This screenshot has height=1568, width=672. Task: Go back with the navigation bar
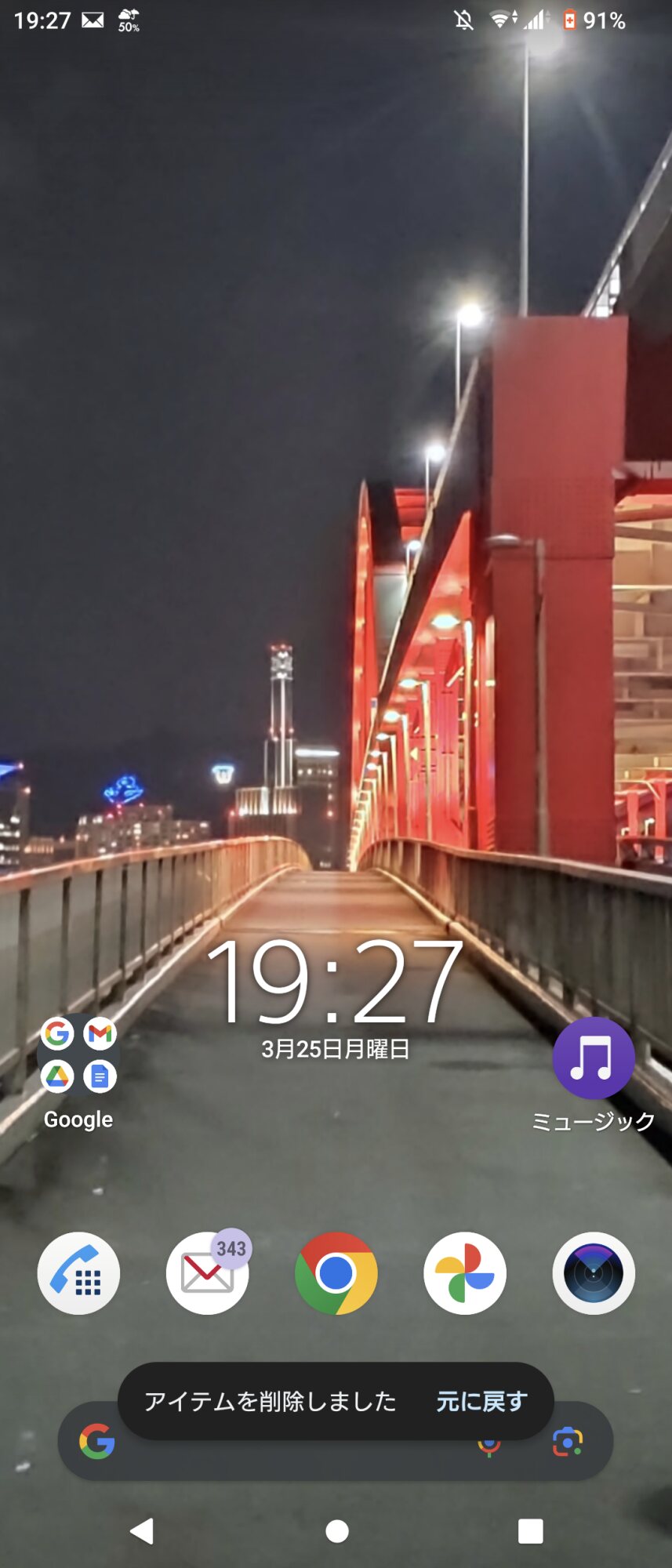click(x=142, y=1530)
